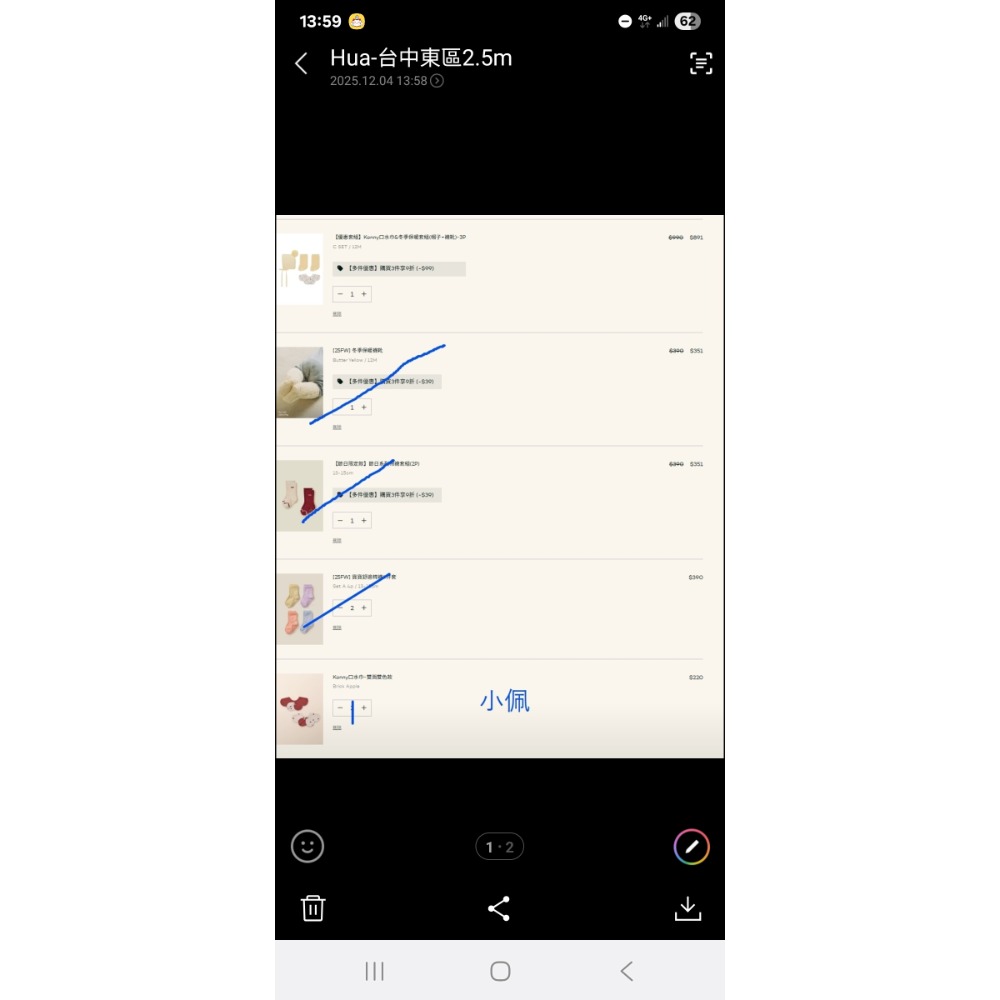Download the image to device
Screen dimensions: 1000x1000
coord(688,908)
